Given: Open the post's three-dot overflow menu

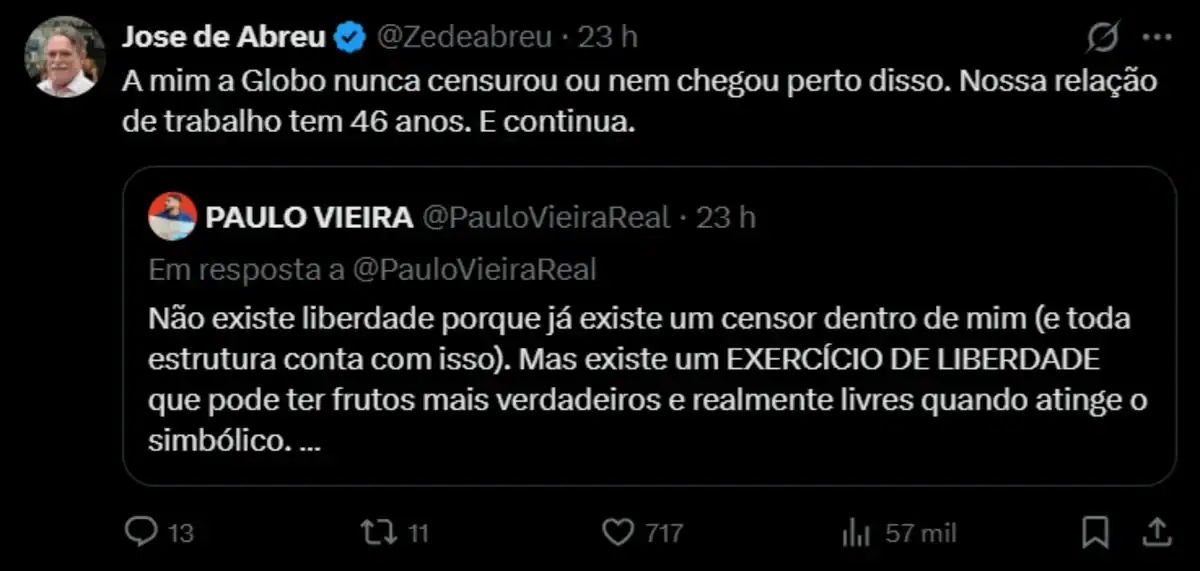Looking at the screenshot, I should [x=1156, y=38].
